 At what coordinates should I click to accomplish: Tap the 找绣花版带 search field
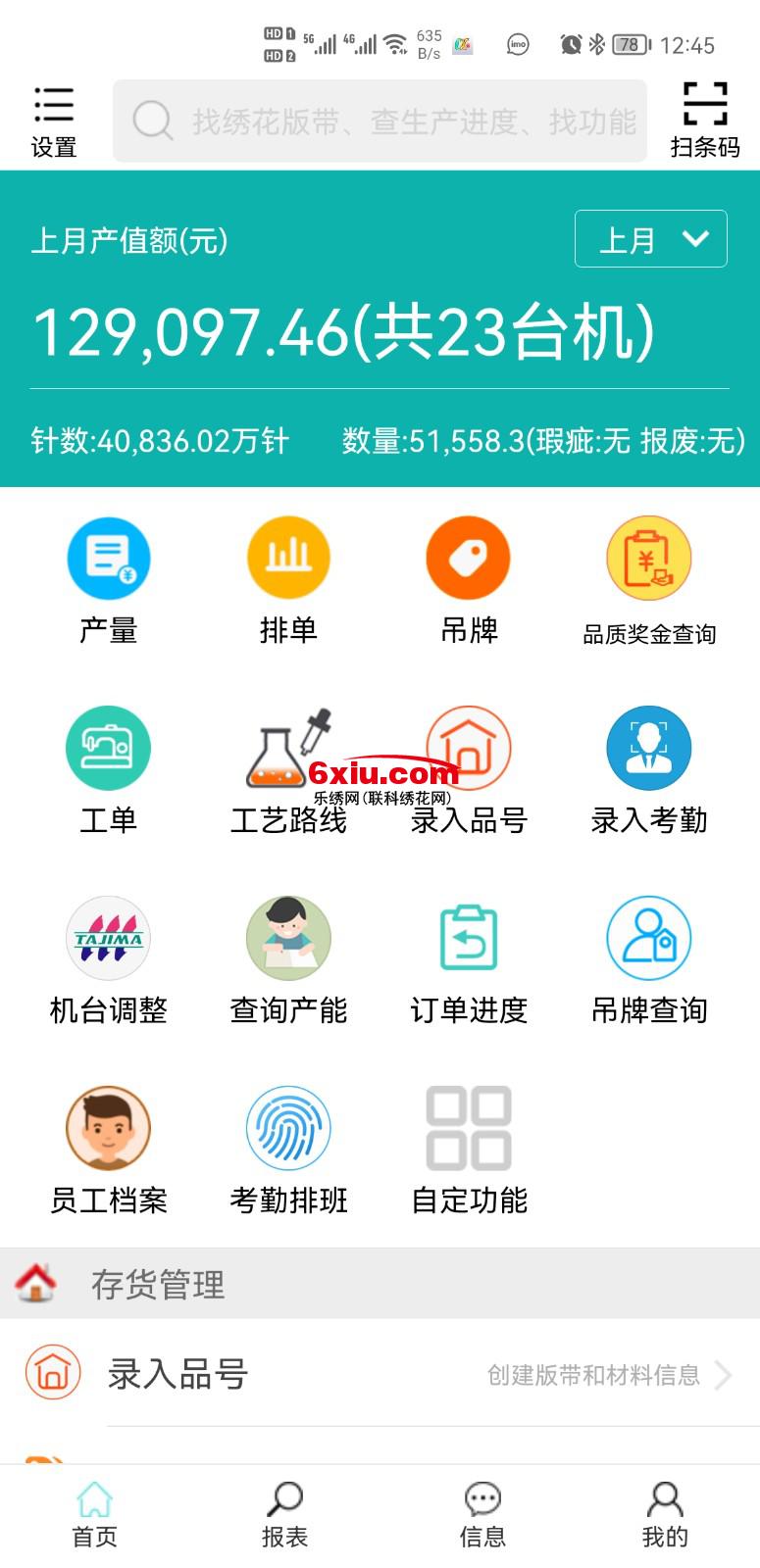click(380, 122)
